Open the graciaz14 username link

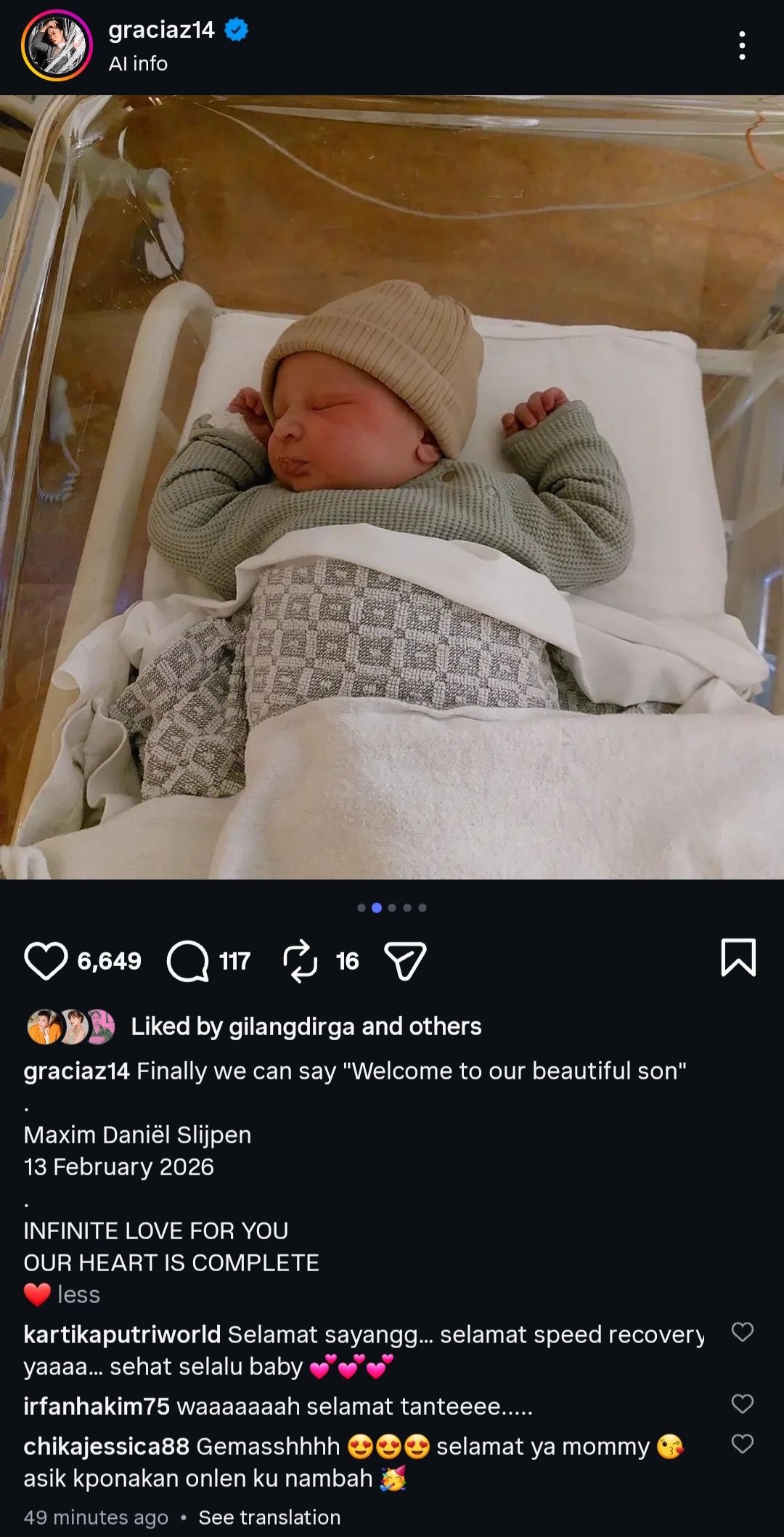161,30
